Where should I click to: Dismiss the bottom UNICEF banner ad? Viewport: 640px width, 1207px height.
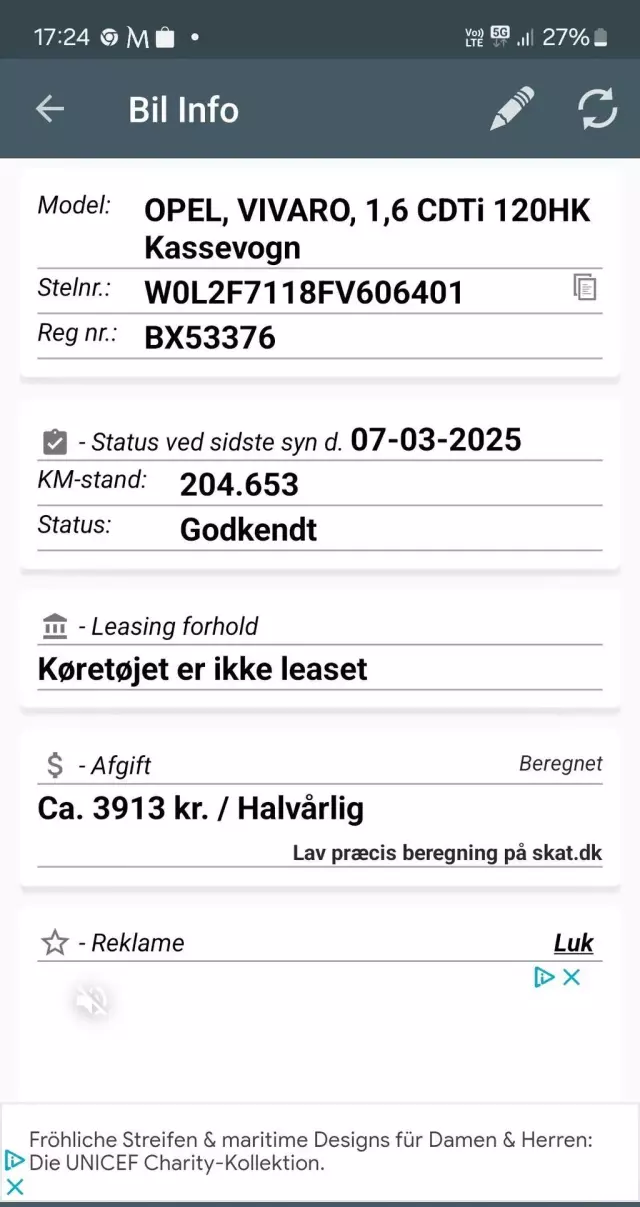(15, 1187)
